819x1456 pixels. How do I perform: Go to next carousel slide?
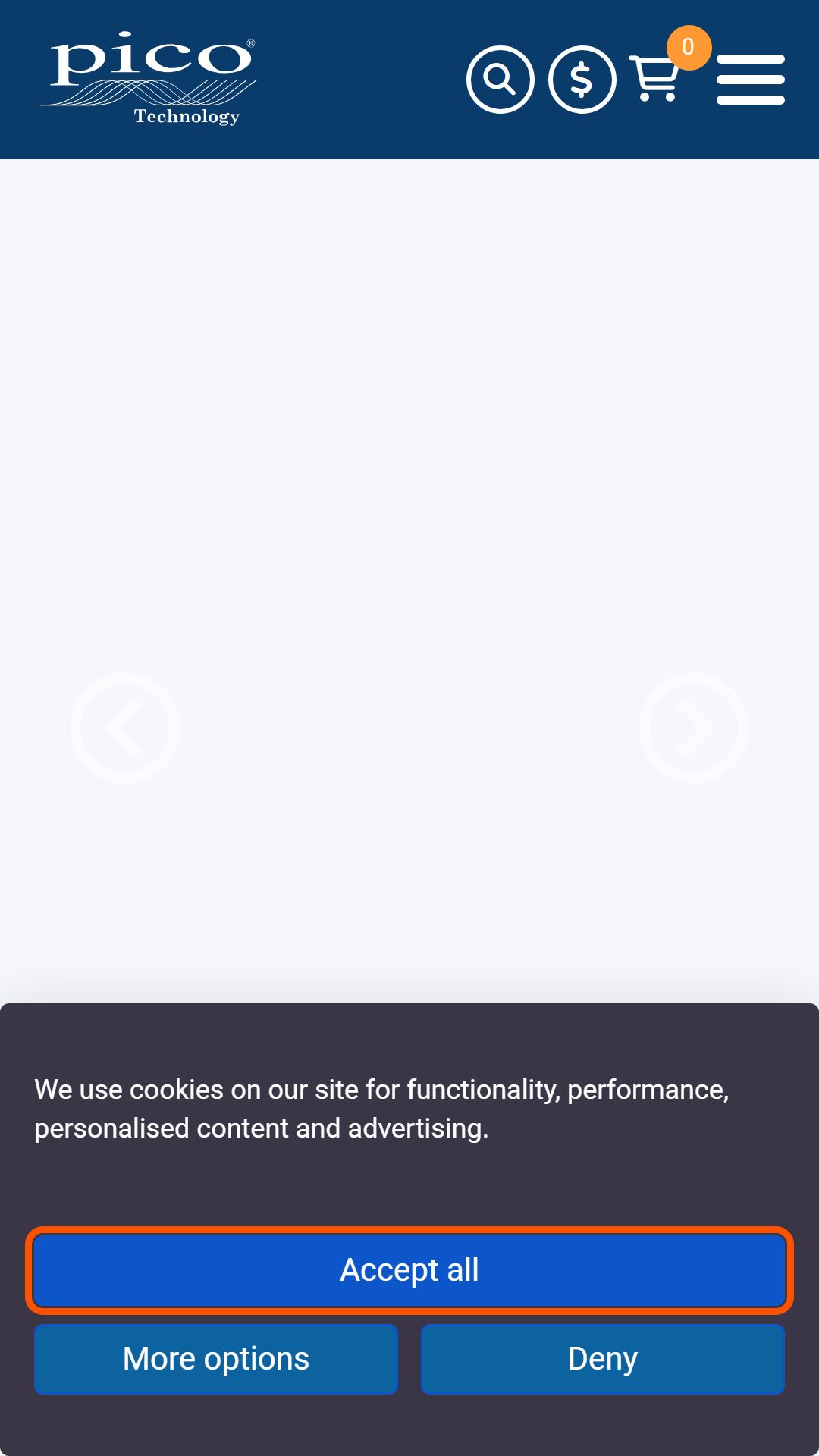(x=694, y=728)
